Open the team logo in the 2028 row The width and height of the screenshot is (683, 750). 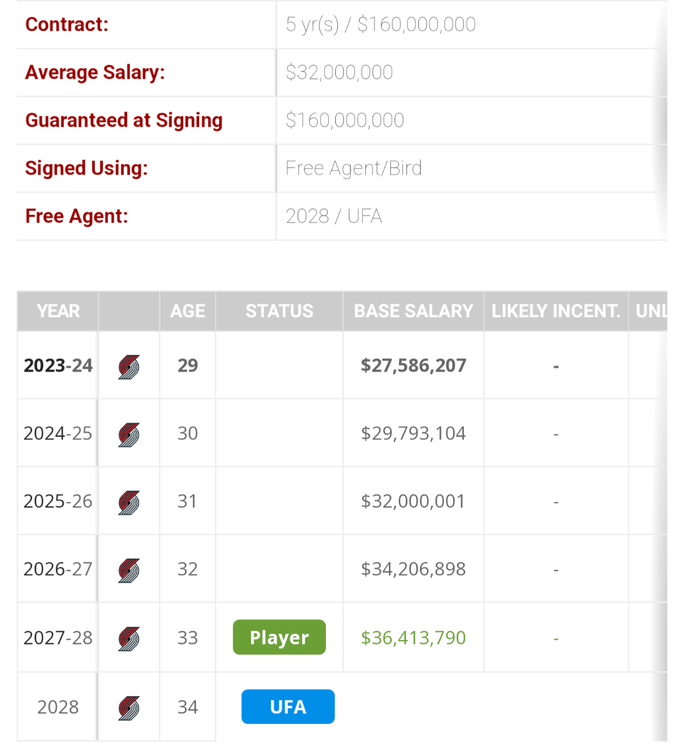coord(129,709)
